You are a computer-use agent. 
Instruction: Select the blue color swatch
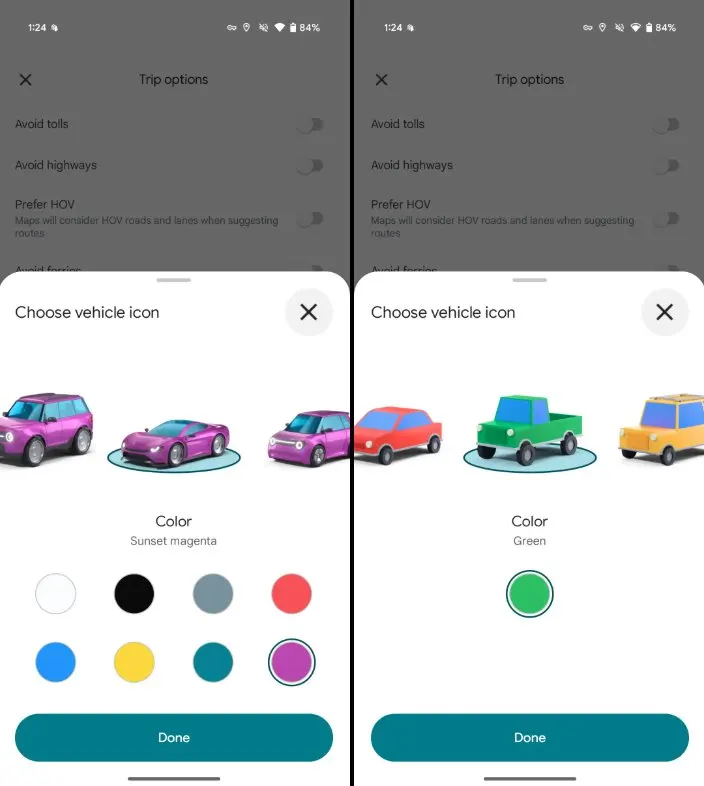(55, 662)
